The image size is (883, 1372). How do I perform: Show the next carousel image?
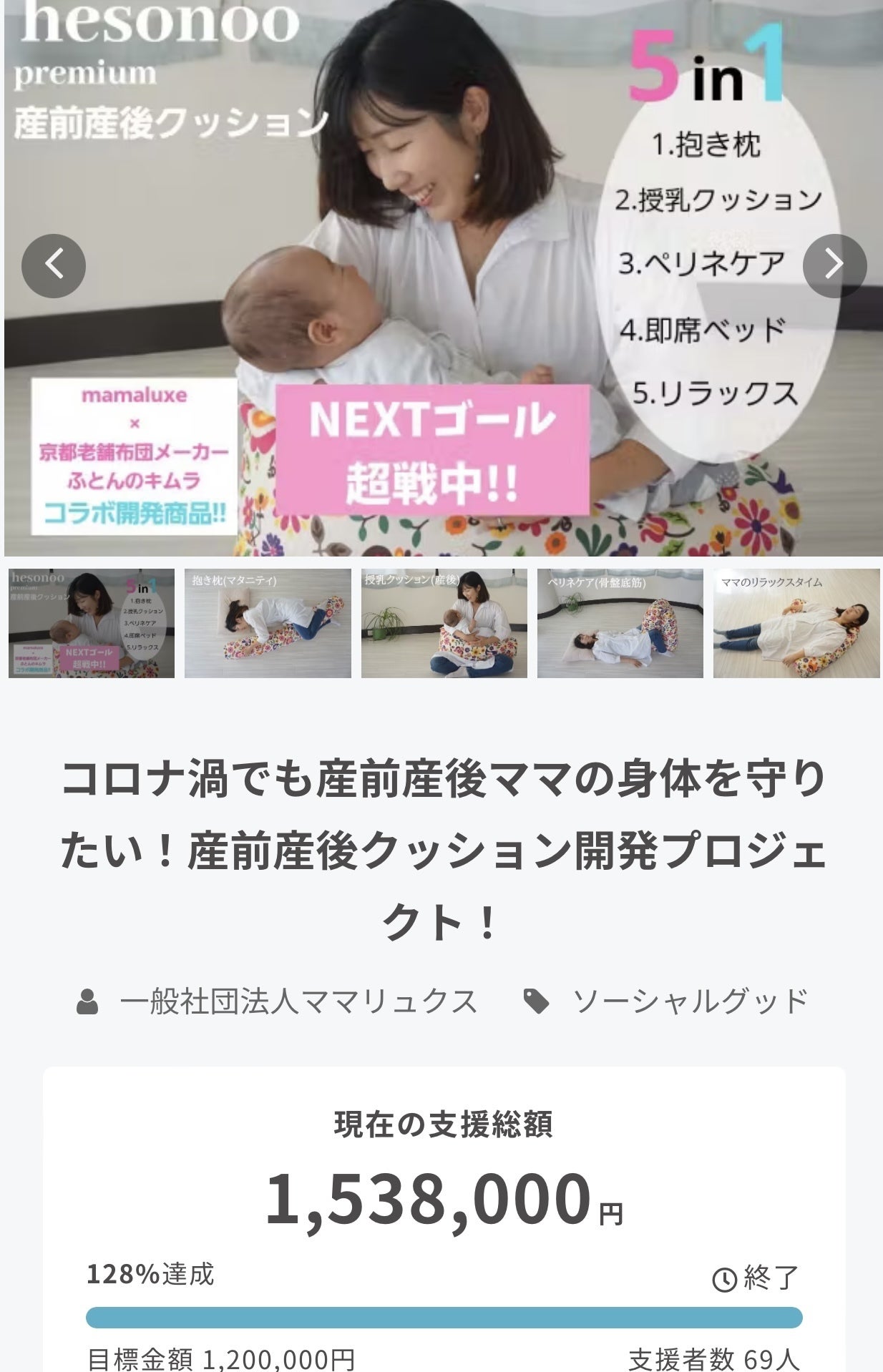pyautogui.click(x=834, y=265)
